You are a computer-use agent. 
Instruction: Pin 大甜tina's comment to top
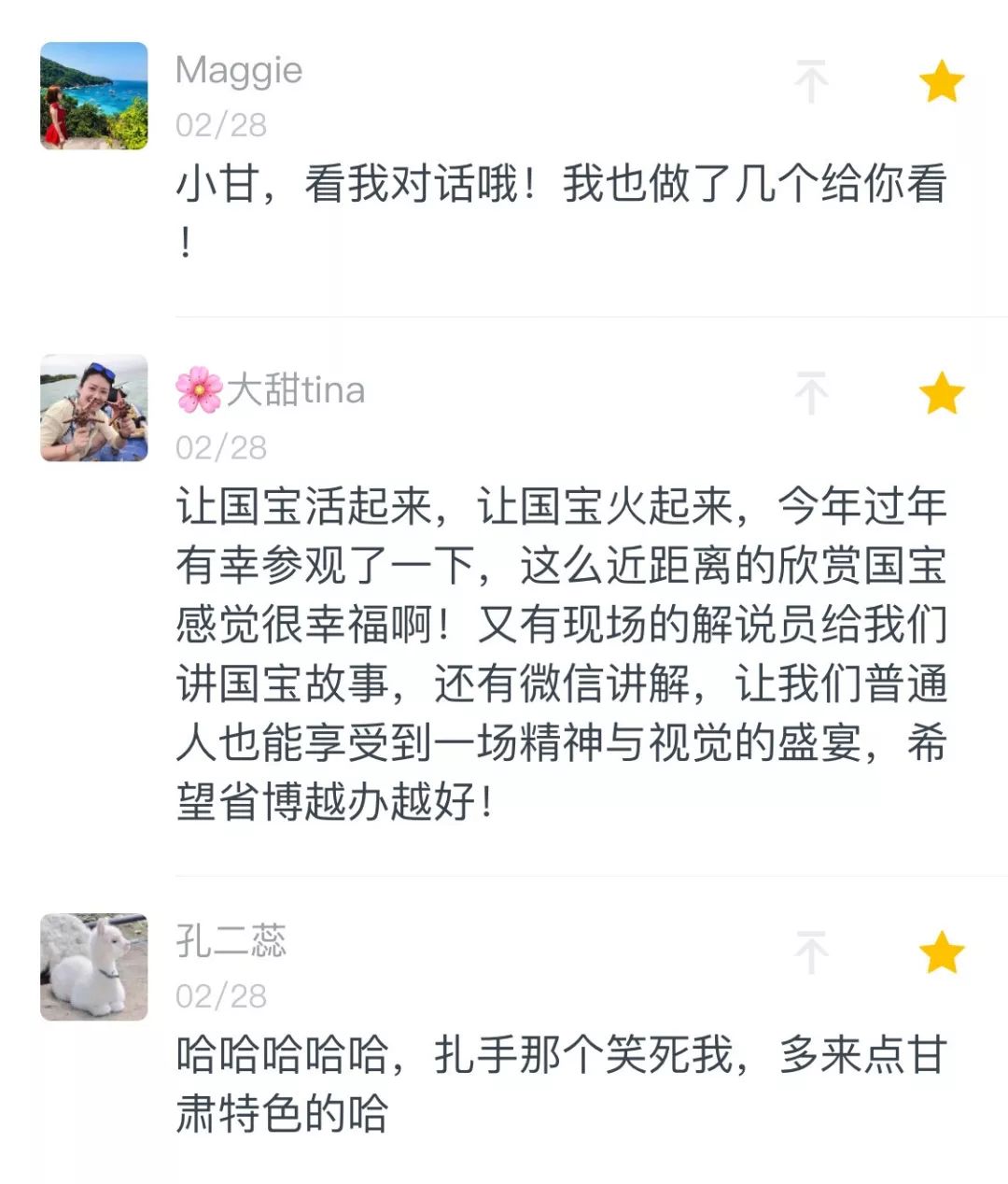(x=811, y=393)
